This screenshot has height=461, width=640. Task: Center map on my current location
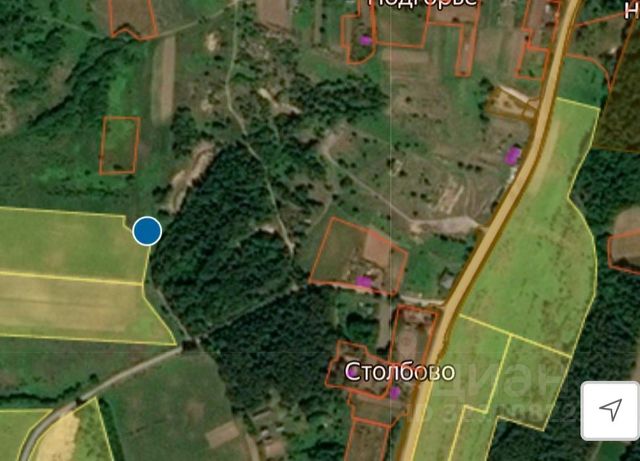pos(610,410)
